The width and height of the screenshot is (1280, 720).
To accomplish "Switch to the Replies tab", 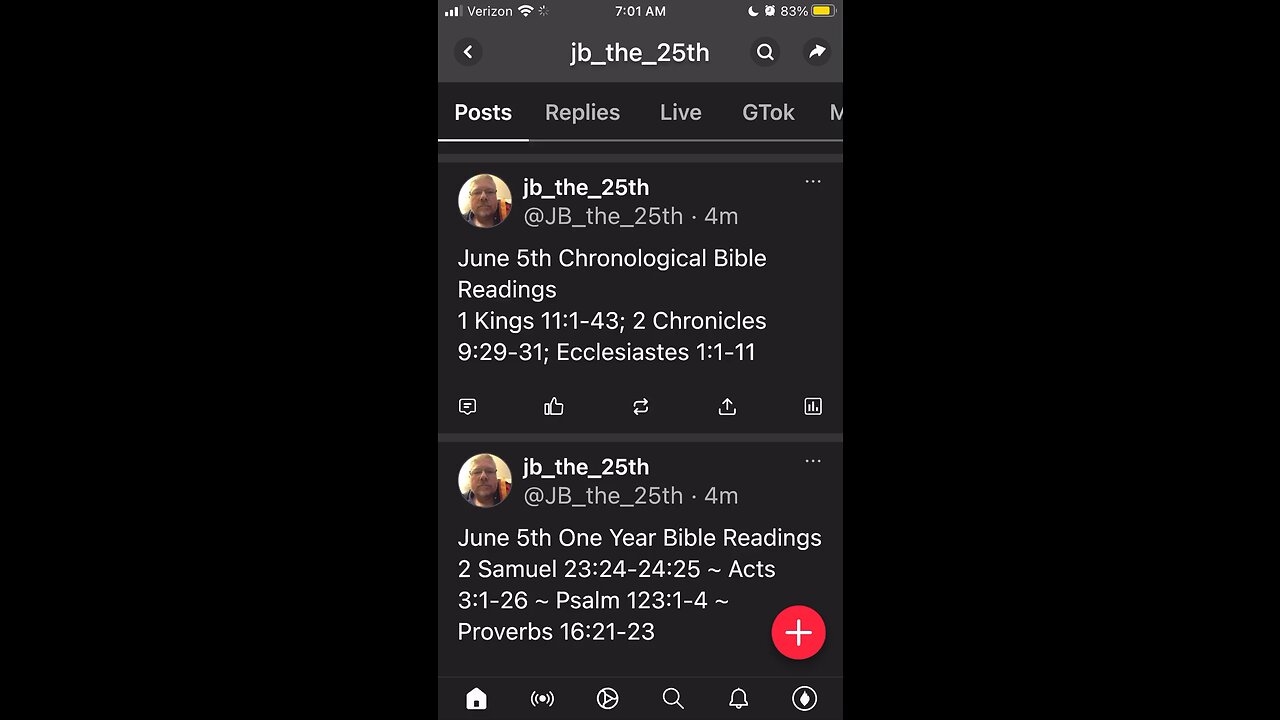I will pos(582,113).
